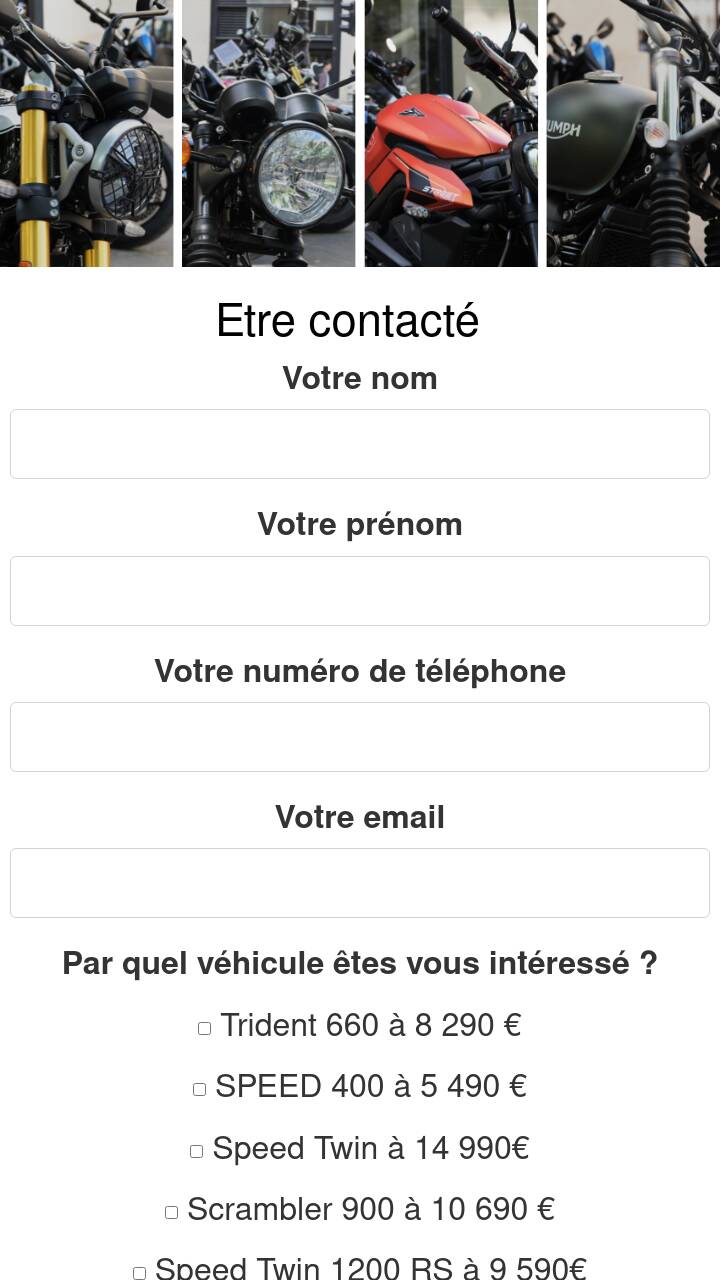Select the Speed Twin à 14 990€ checkbox
This screenshot has width=720, height=1280.
coord(197,1151)
